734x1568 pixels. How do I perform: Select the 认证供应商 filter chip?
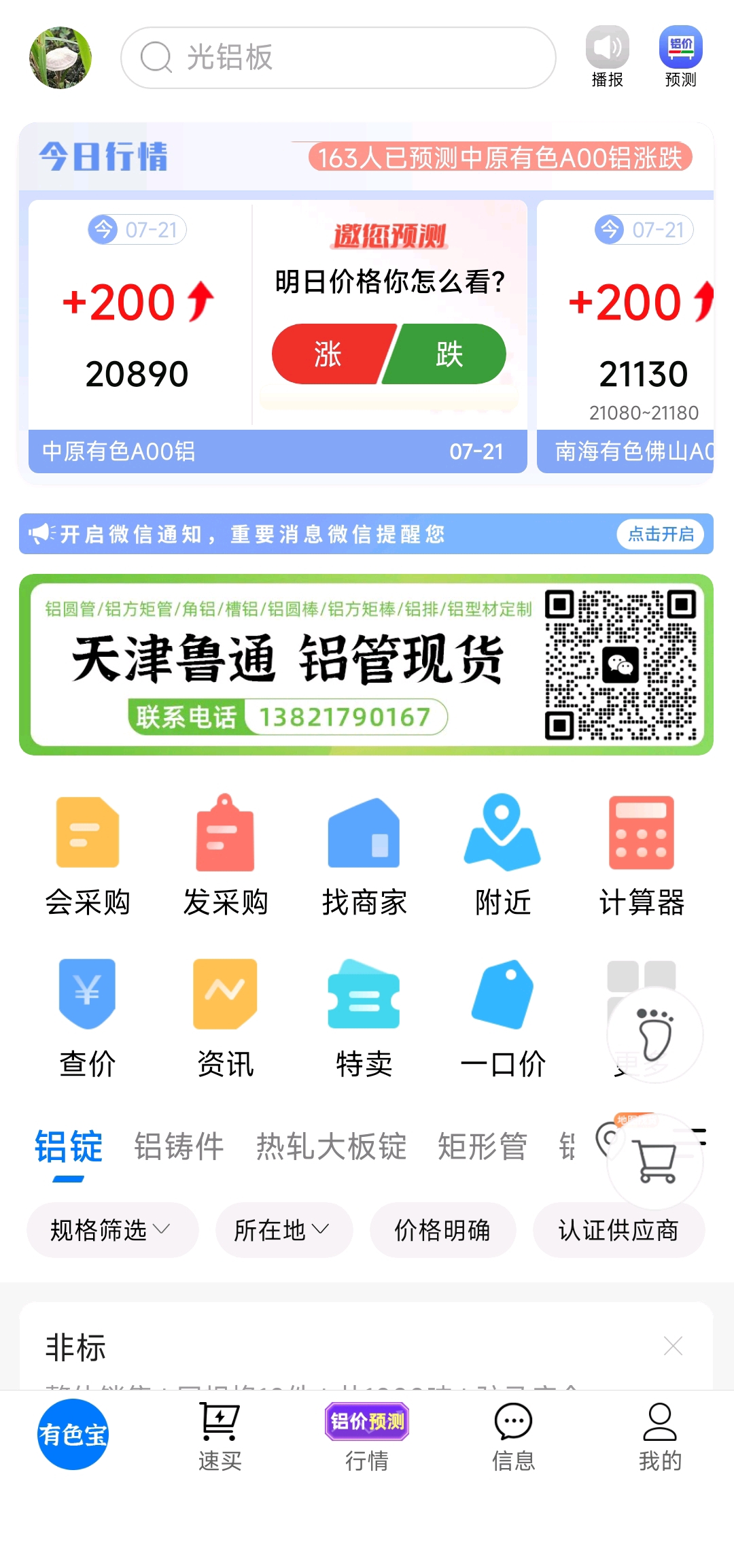pyautogui.click(x=618, y=1230)
